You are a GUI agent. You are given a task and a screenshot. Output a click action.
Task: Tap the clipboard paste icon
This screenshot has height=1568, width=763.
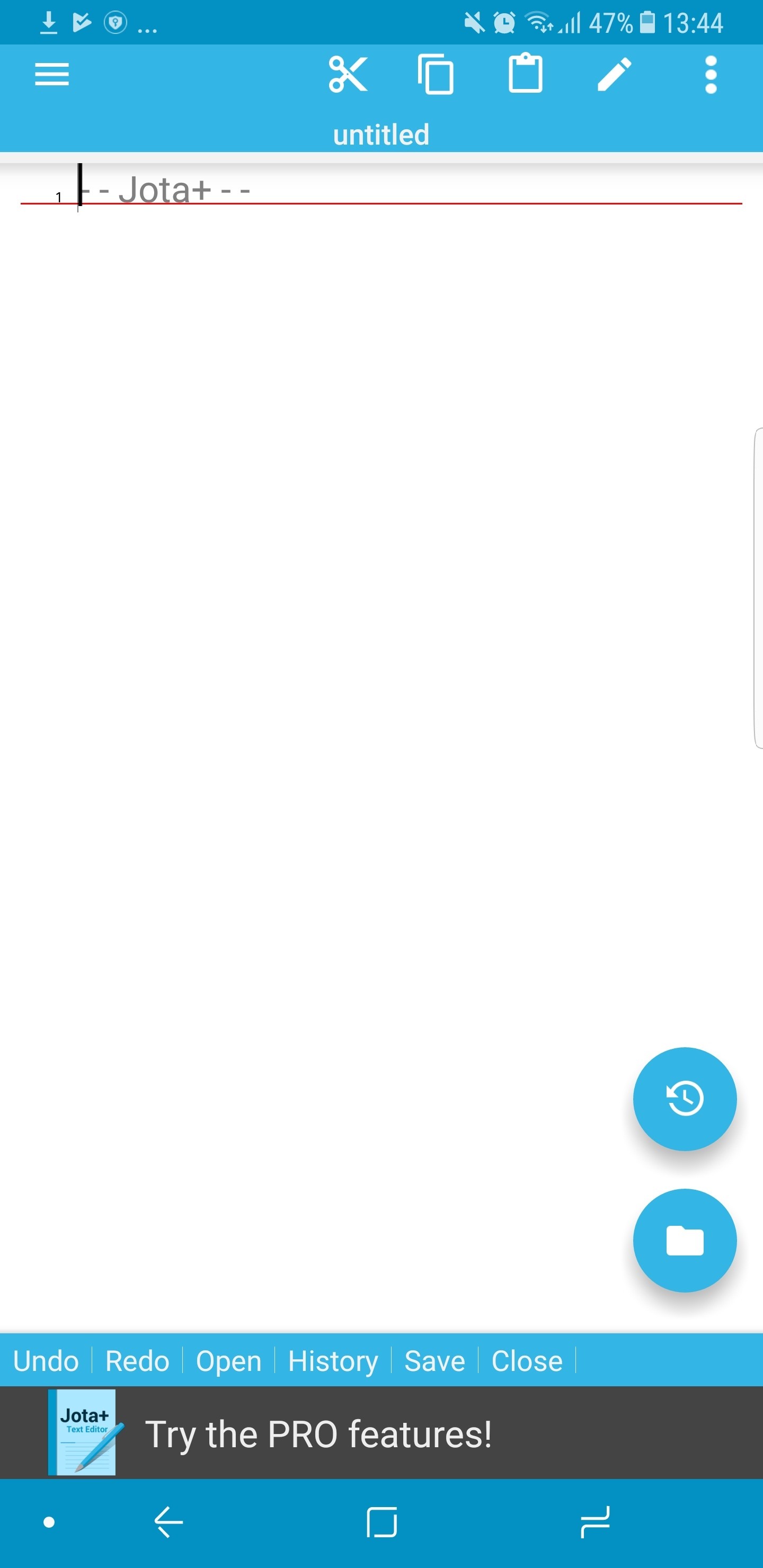525,74
